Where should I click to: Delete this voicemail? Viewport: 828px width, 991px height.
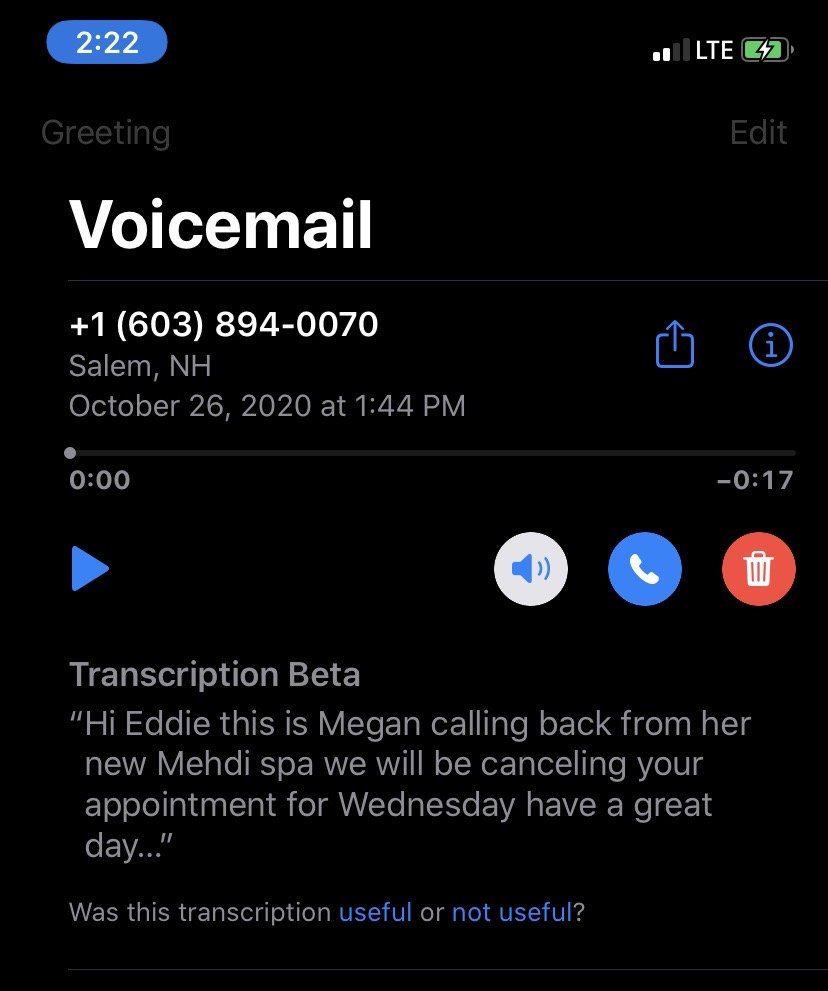(759, 570)
